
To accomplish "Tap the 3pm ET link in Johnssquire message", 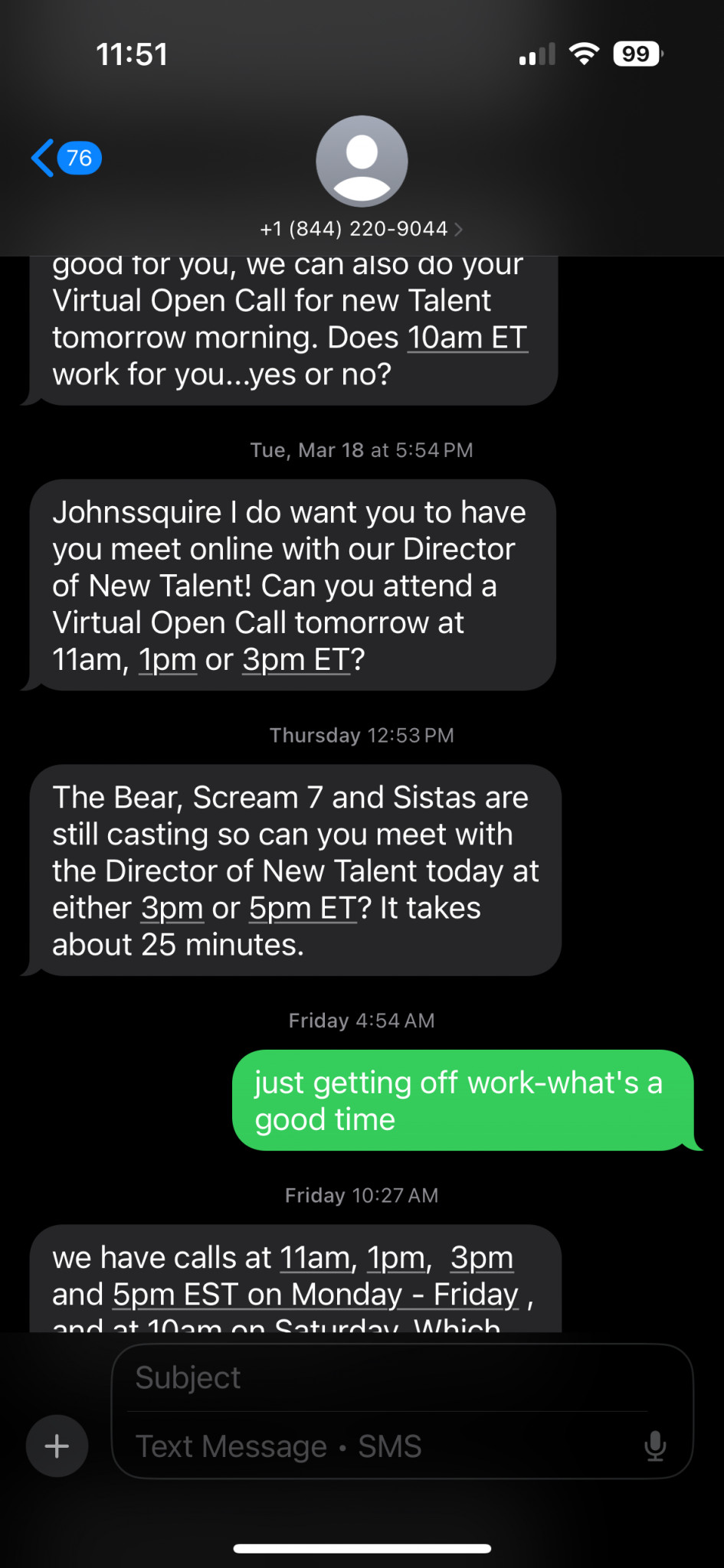I will [x=296, y=660].
